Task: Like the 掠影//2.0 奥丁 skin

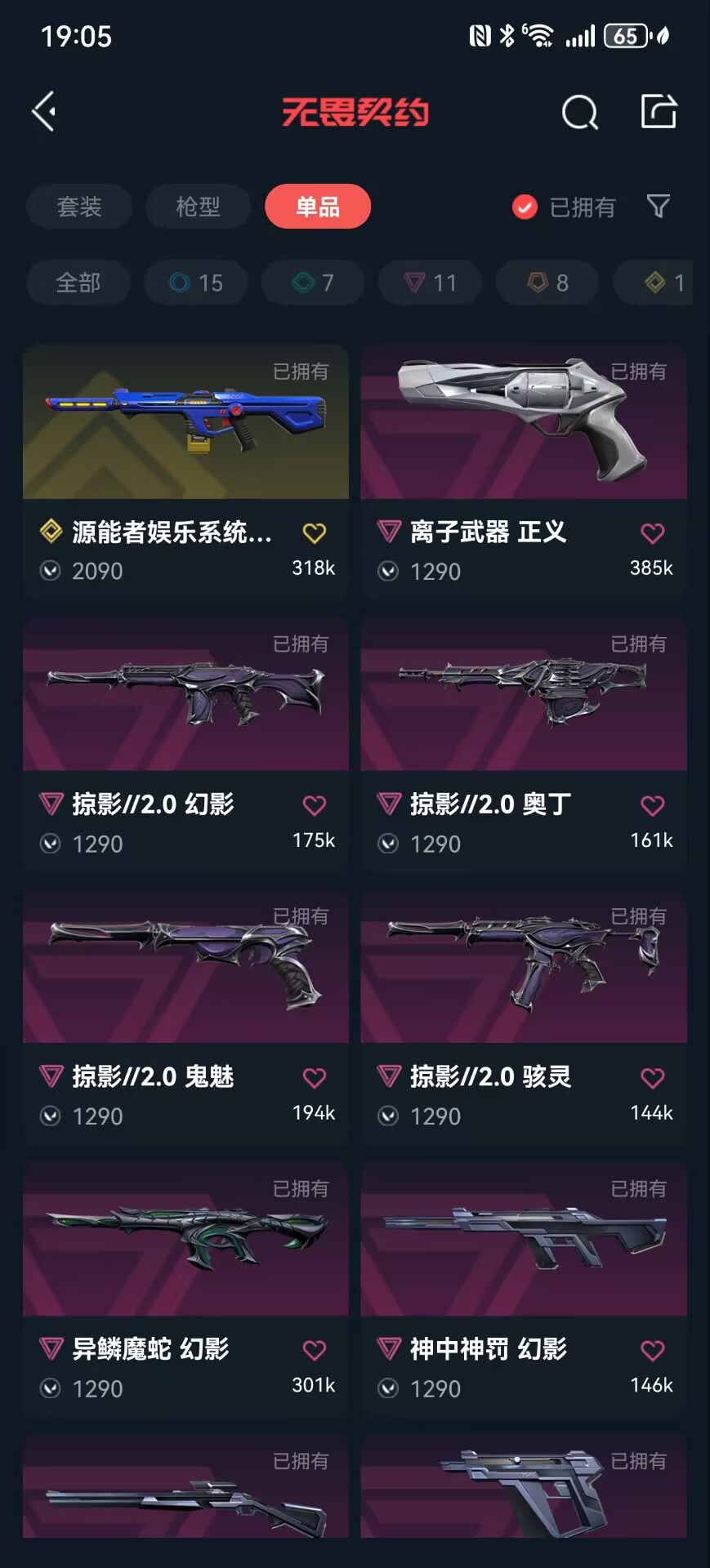Action: pos(652,805)
